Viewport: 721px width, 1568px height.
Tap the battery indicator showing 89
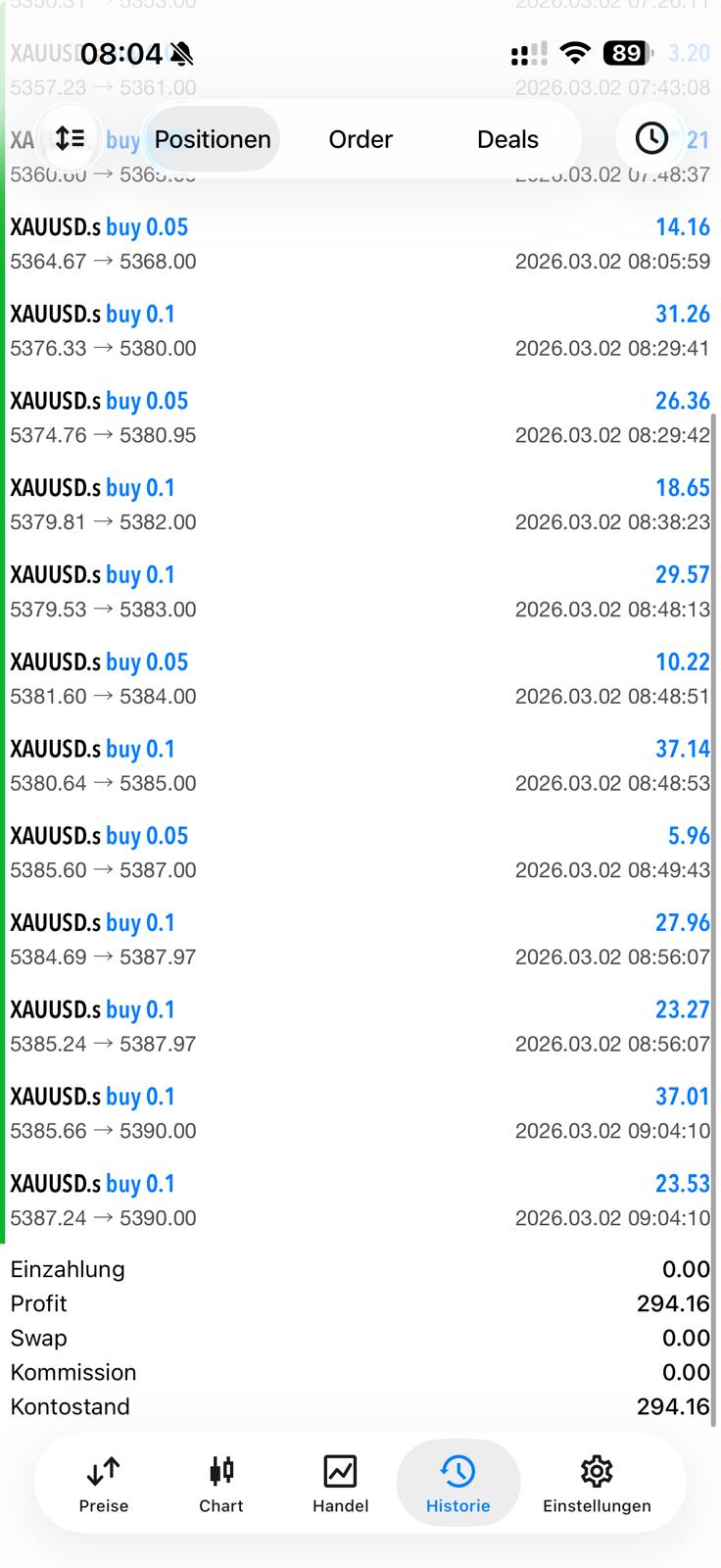[627, 52]
